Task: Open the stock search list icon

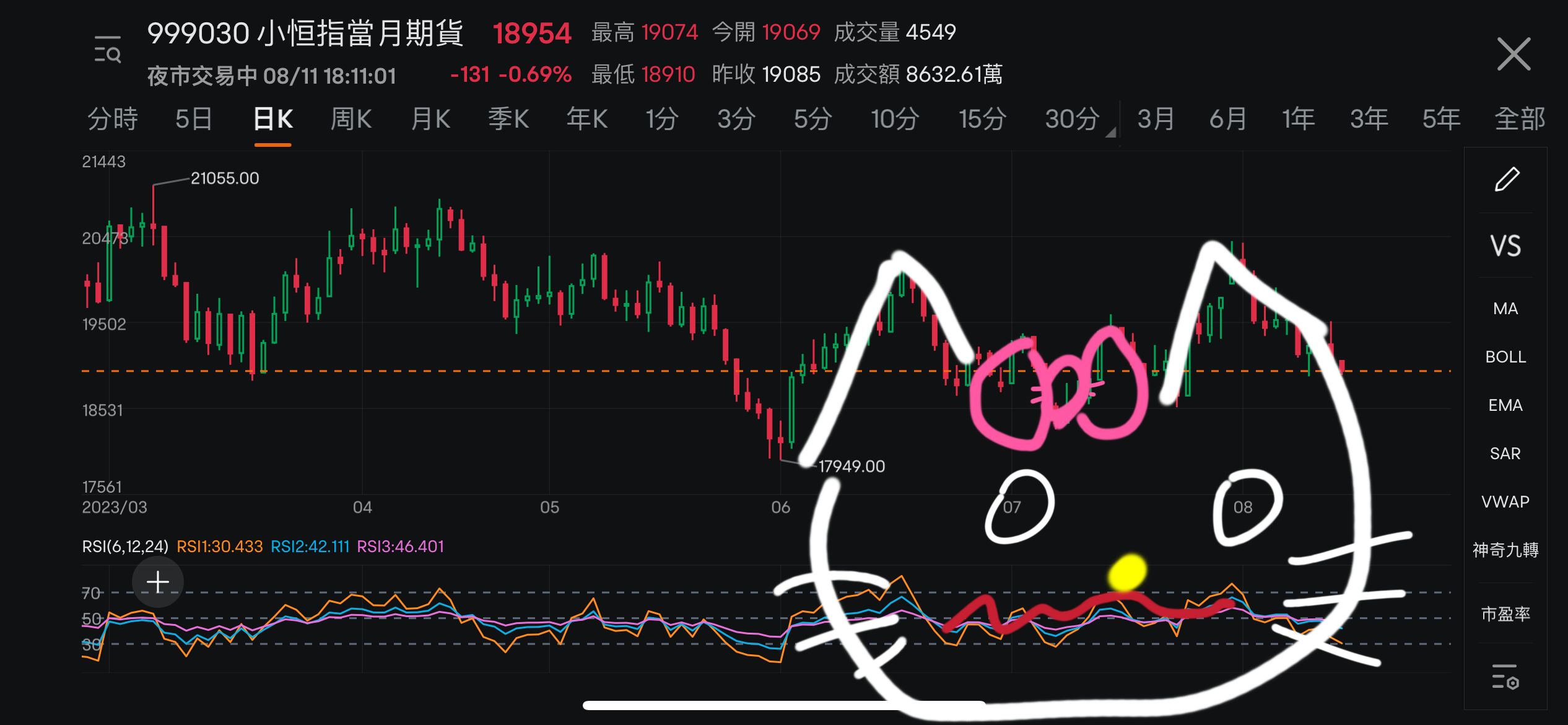Action: pyautogui.click(x=108, y=50)
